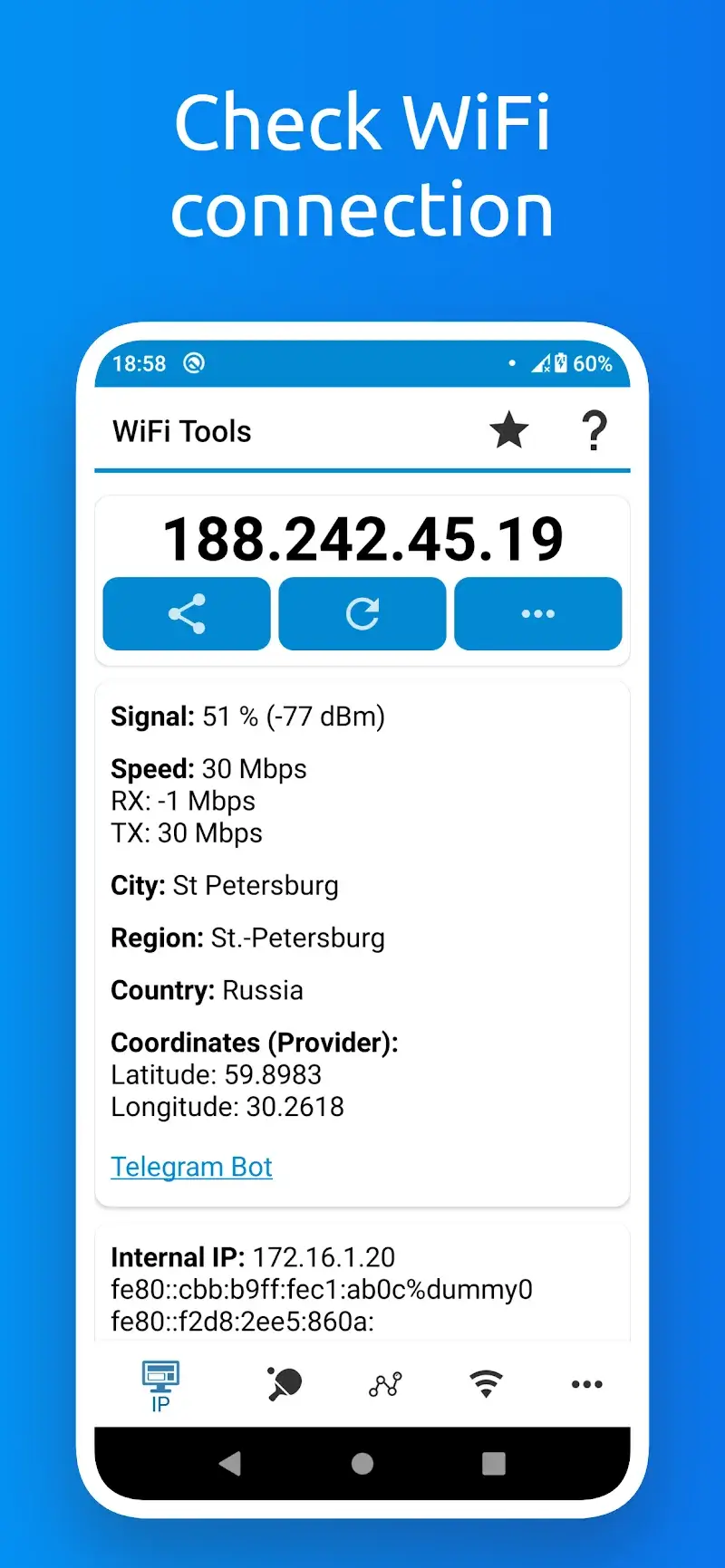The image size is (725, 1568).
Task: Select the Traceroute network icon
Action: [384, 1384]
